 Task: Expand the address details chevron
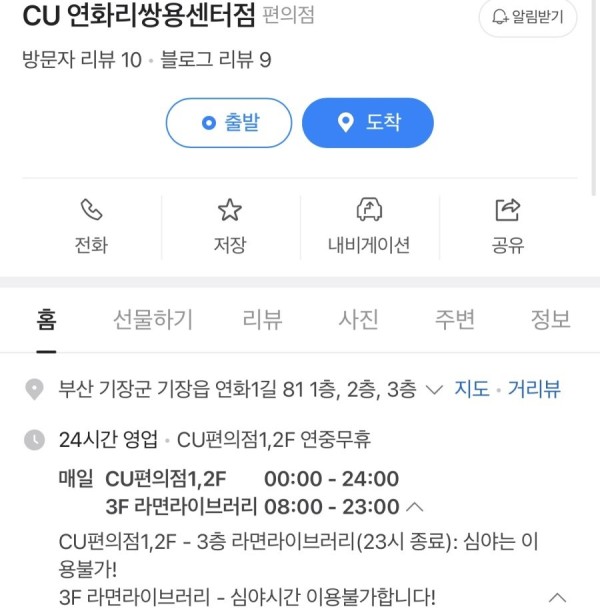click(434, 389)
